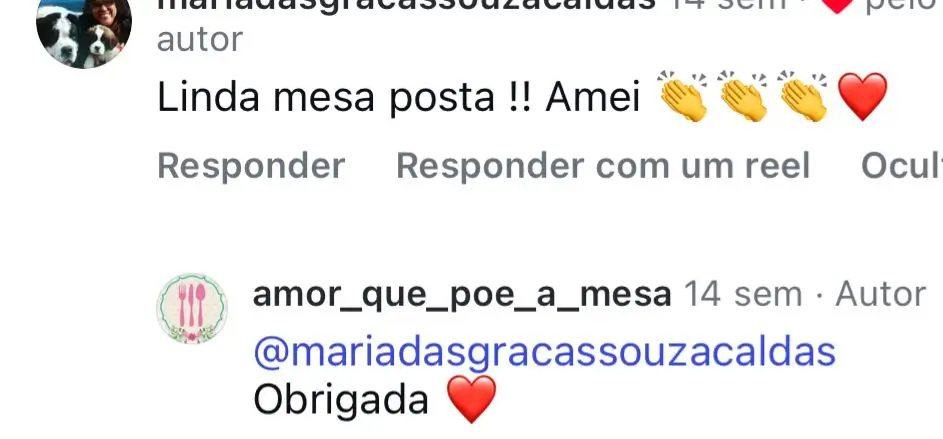Open mariadasgracassouzacaldas profile picture
The width and height of the screenshot is (943, 439).
pyautogui.click(x=84, y=28)
